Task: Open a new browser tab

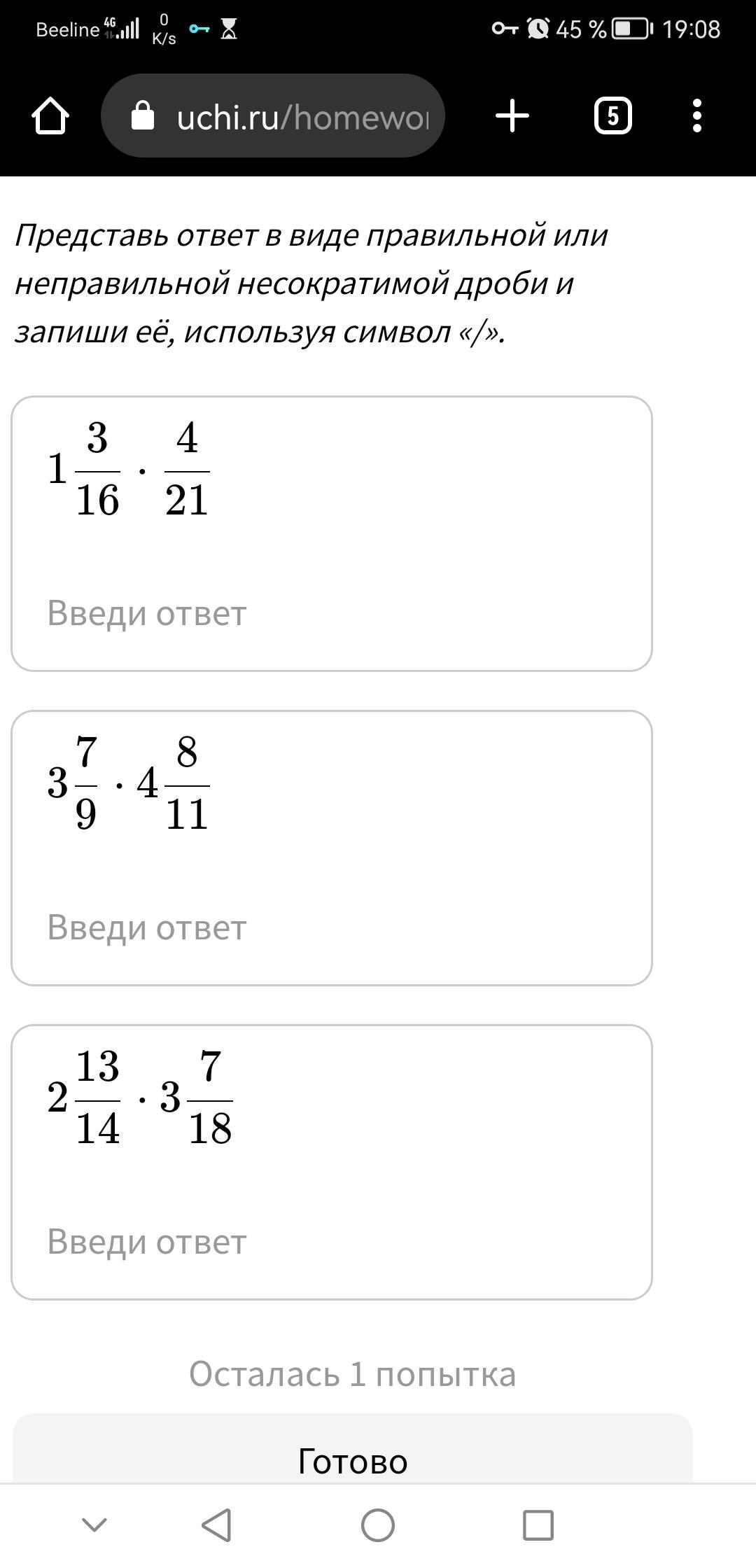Action: [x=512, y=116]
